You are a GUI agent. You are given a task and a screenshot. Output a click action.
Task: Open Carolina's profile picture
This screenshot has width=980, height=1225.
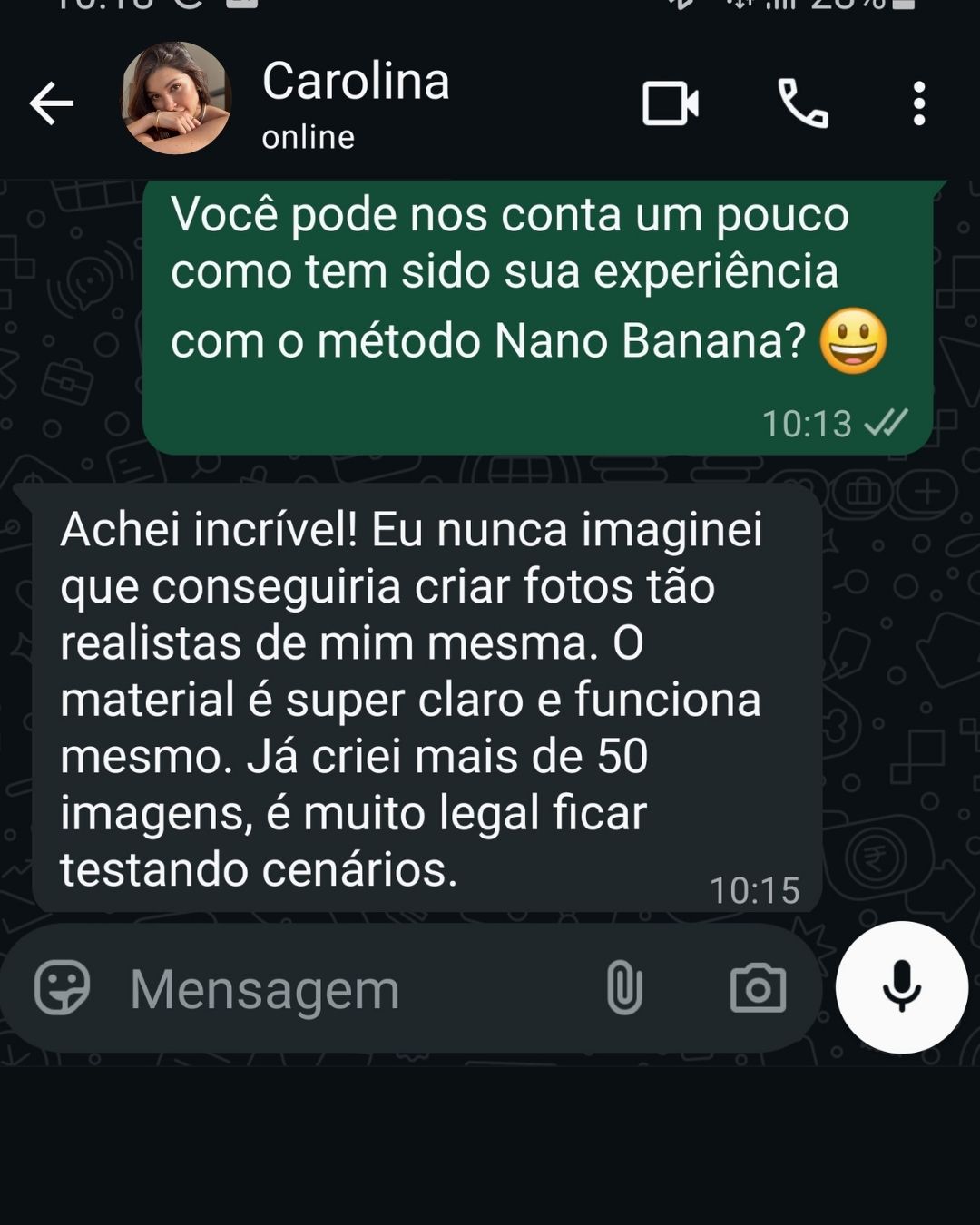point(176,98)
